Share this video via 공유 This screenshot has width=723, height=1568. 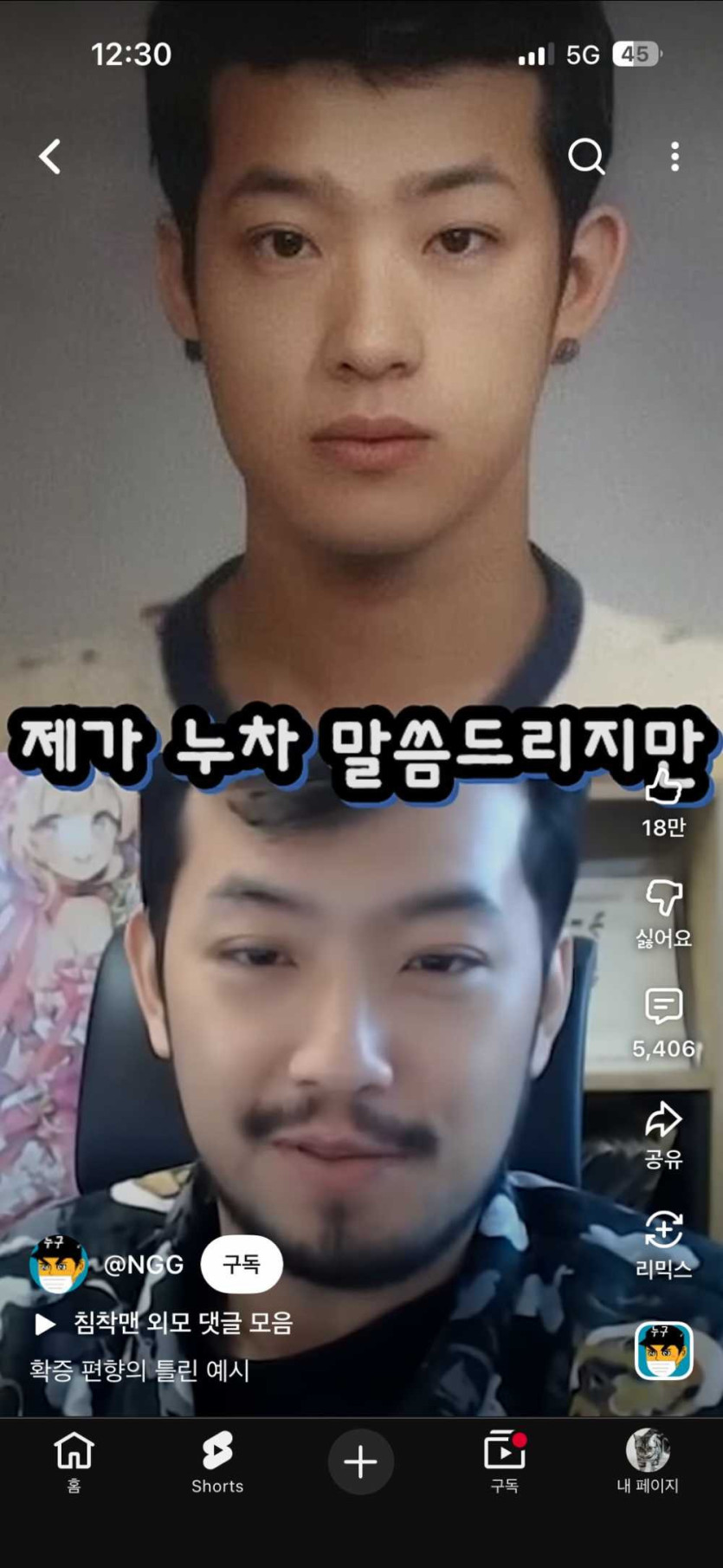coord(663,1122)
